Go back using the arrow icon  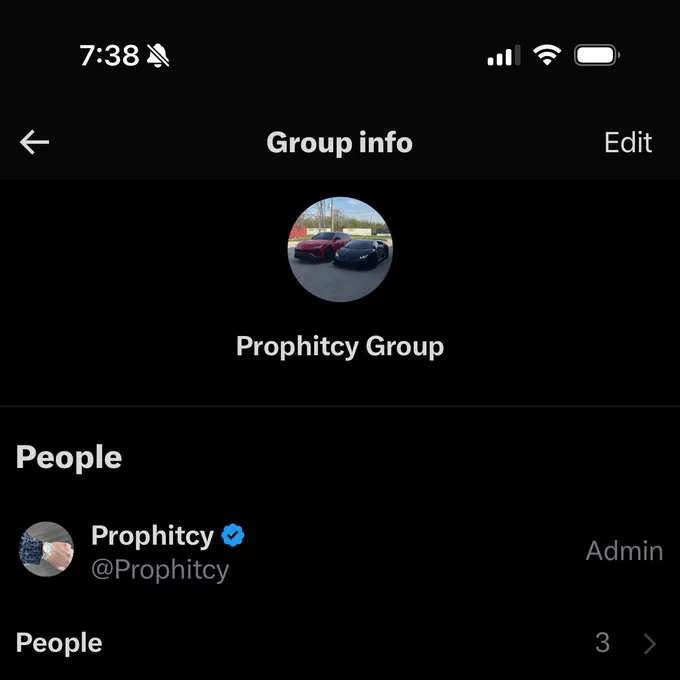click(34, 142)
